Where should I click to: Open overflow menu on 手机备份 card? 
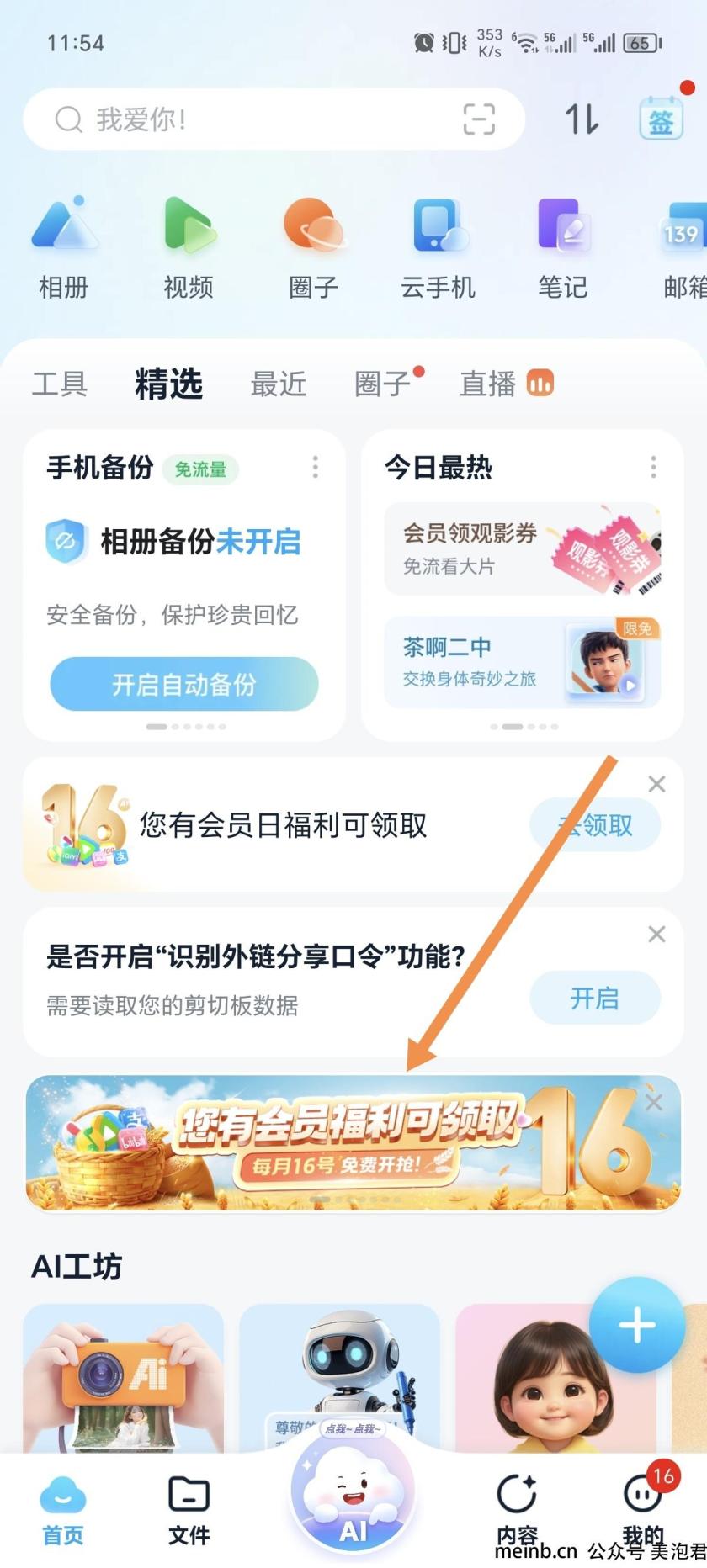pos(316,467)
